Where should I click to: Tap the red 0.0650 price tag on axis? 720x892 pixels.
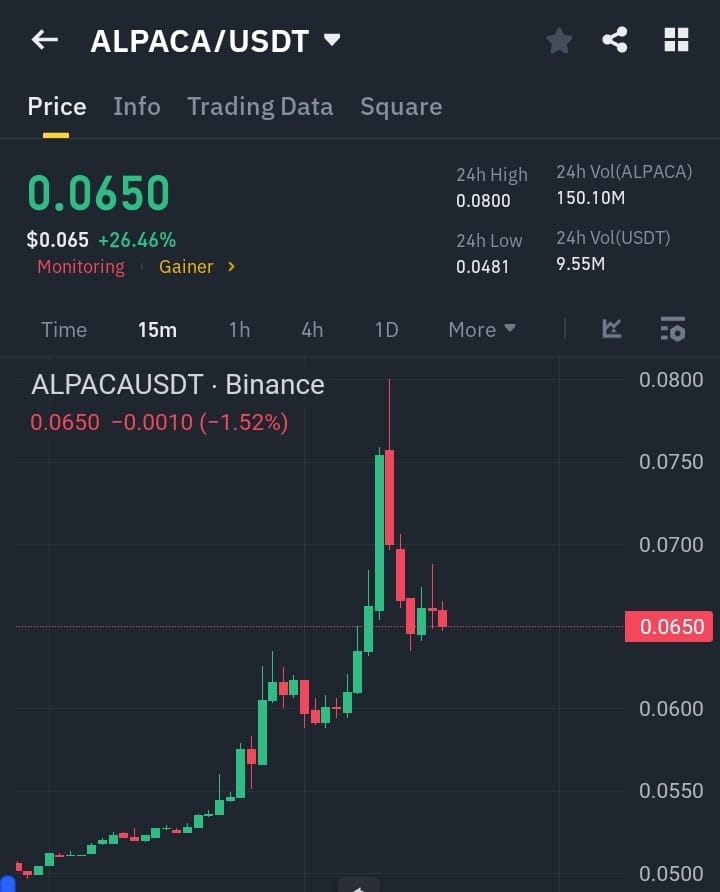coord(668,626)
